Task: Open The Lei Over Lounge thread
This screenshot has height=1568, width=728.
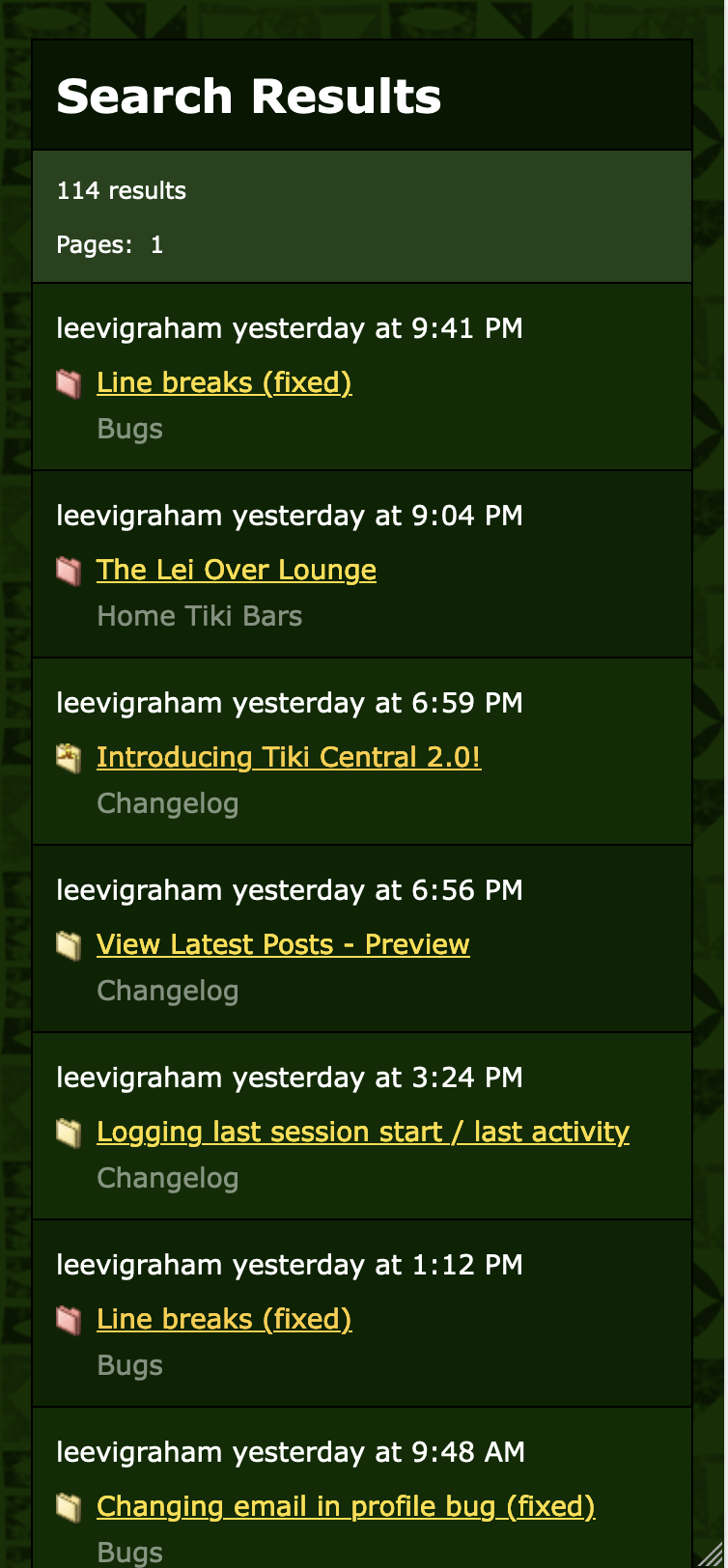Action: [237, 571]
